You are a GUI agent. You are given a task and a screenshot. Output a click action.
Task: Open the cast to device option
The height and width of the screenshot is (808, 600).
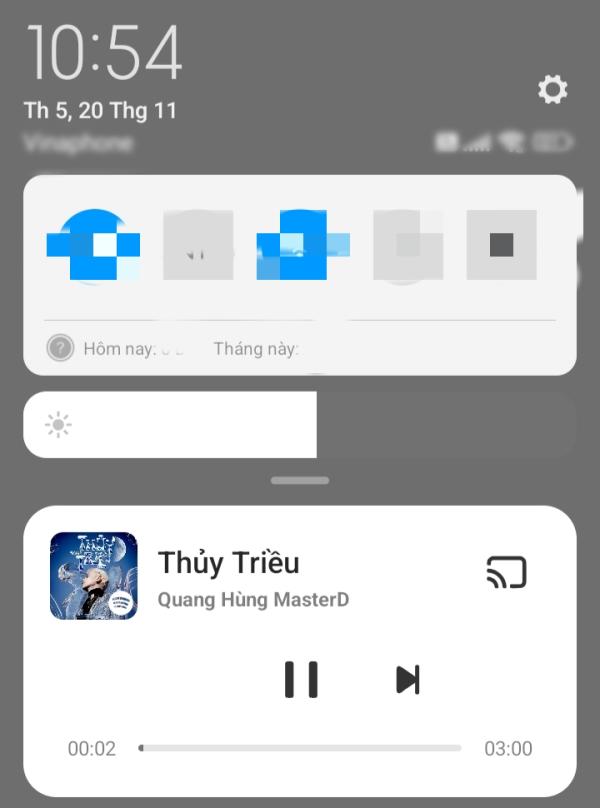[x=506, y=572]
